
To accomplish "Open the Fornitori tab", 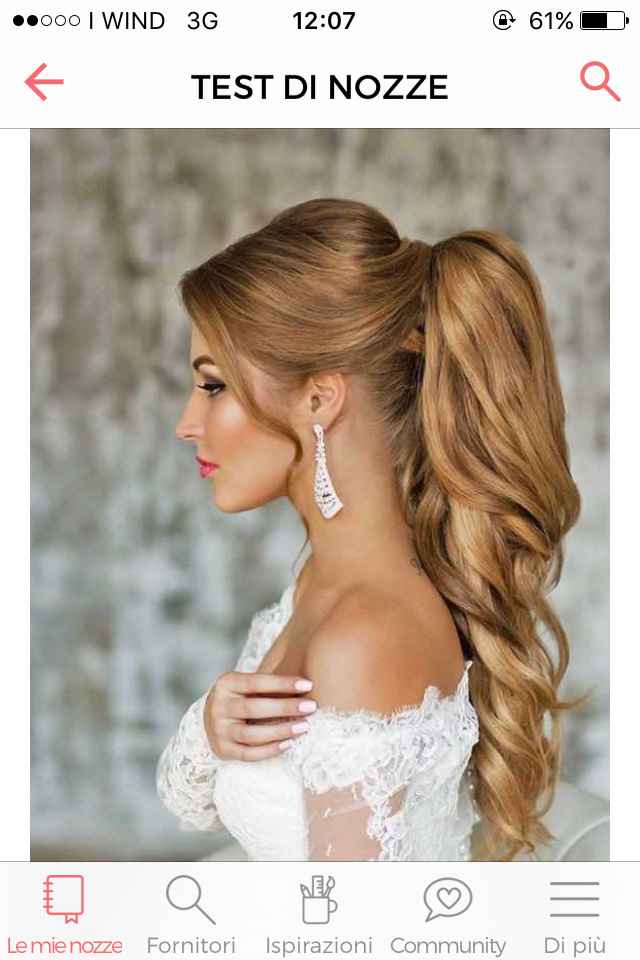I will (x=191, y=914).
